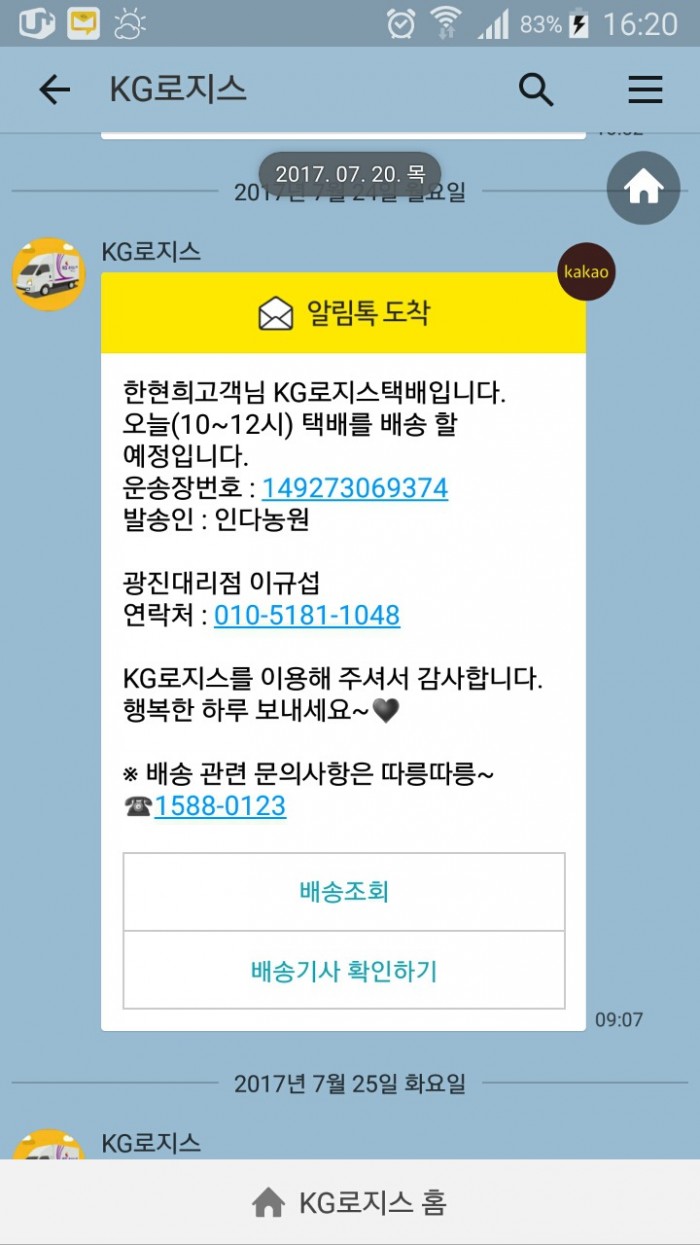Tap the floating home button
The image size is (700, 1245).
point(643,188)
